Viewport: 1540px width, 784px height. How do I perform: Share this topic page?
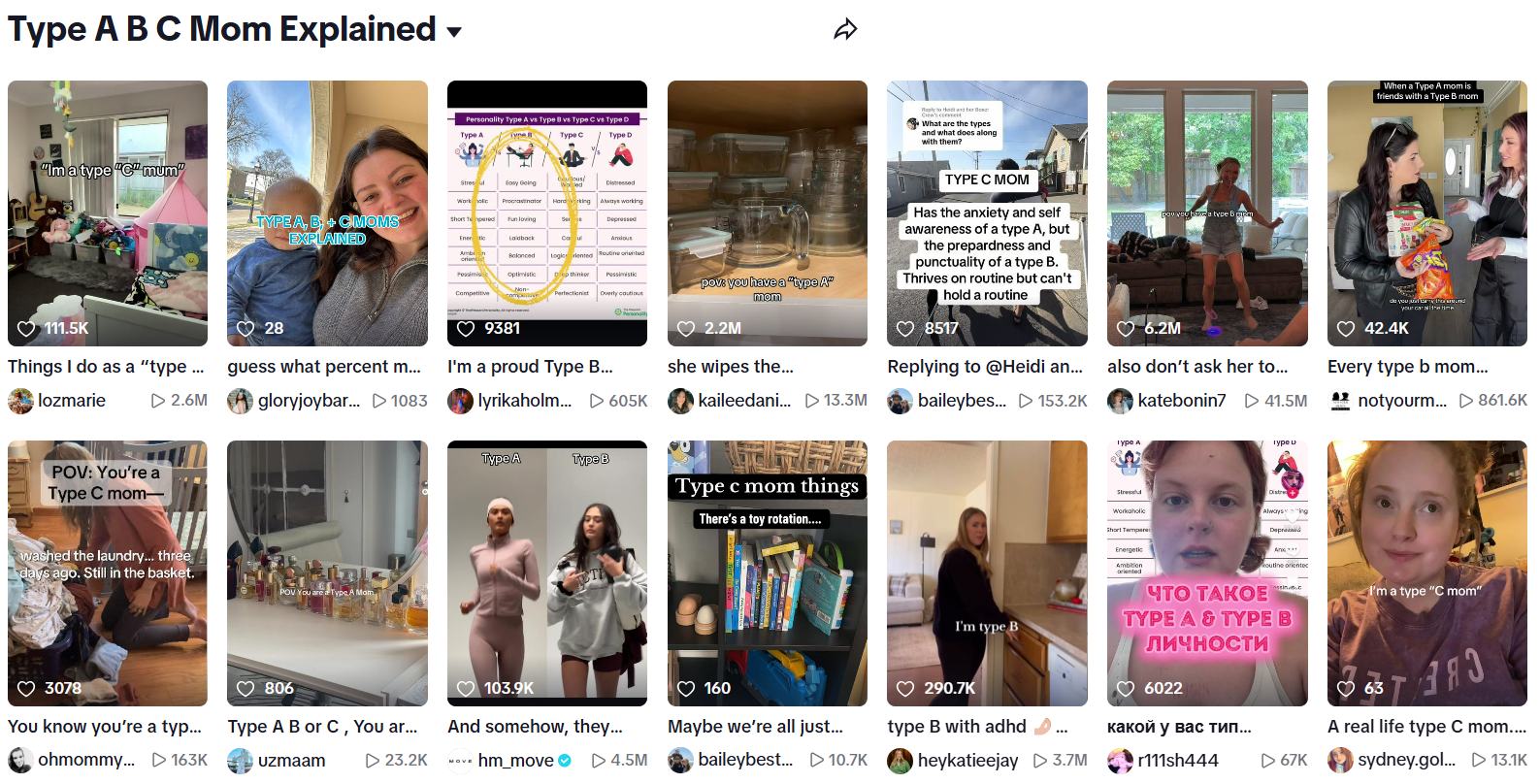coord(845,29)
